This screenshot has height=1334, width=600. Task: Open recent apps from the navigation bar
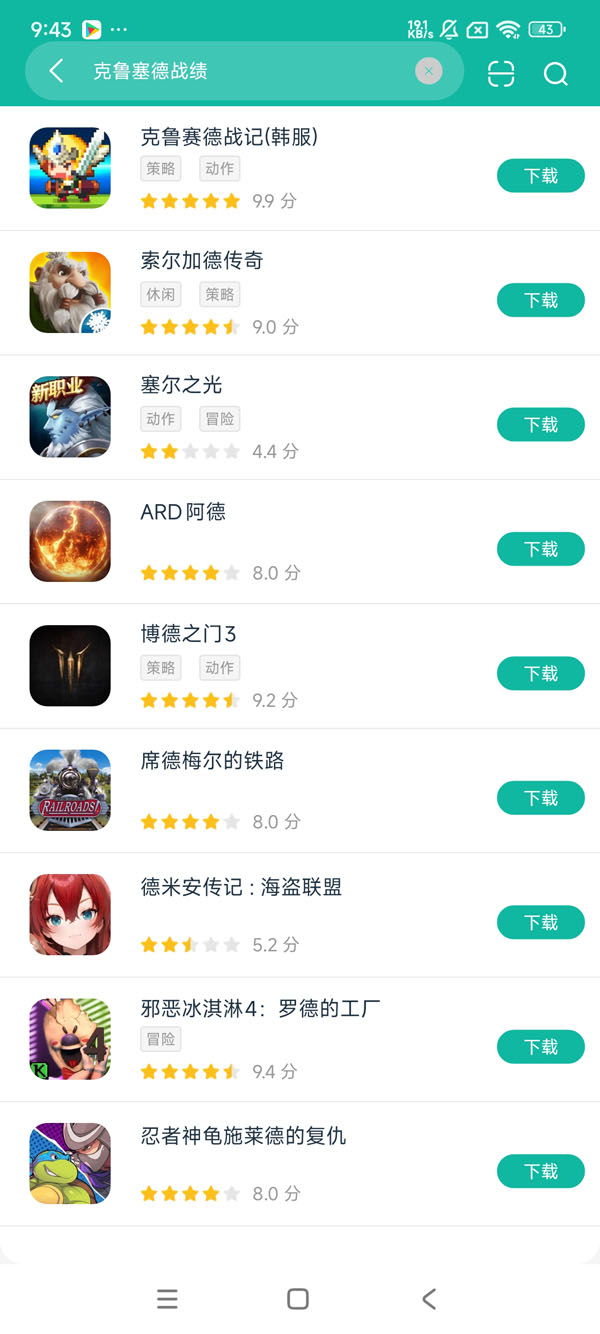[167, 1299]
